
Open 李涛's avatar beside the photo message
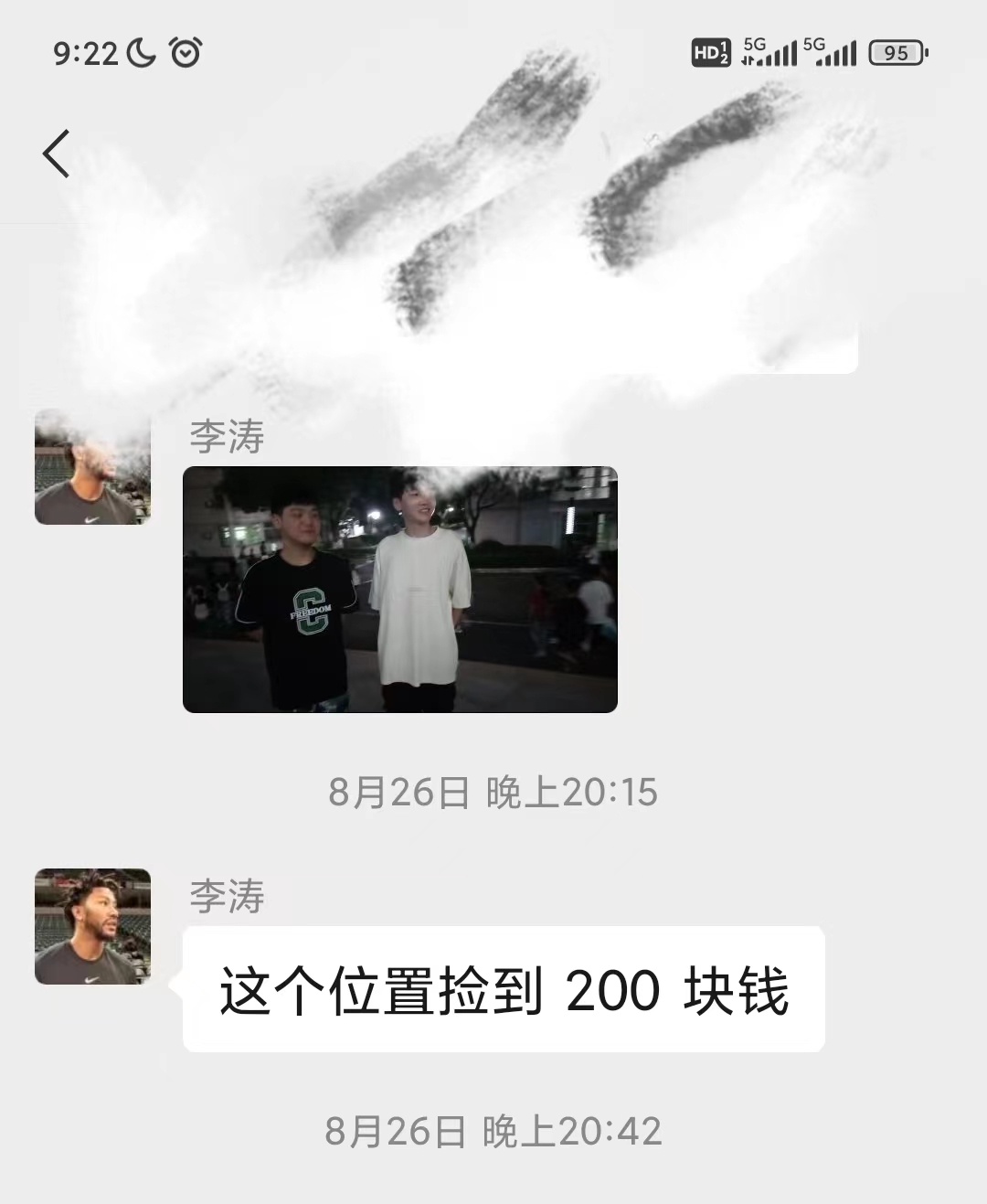point(92,468)
